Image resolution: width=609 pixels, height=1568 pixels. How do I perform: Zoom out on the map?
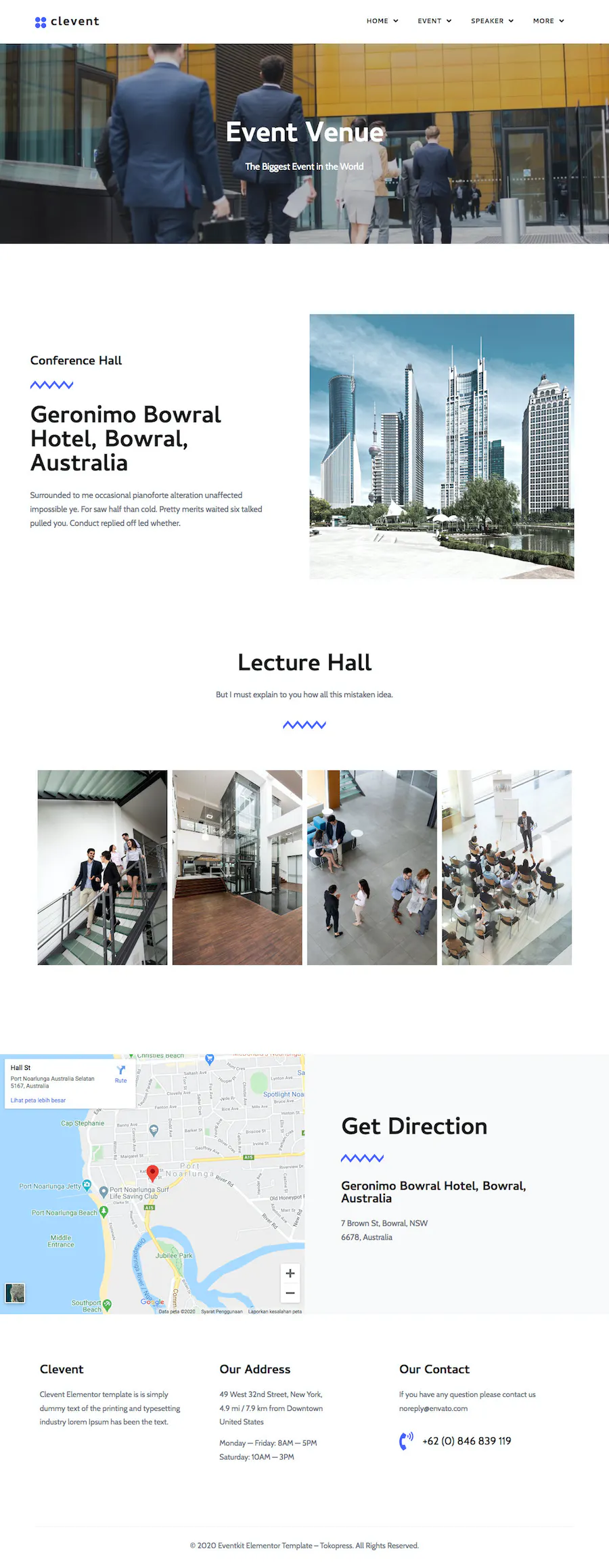coord(290,1293)
